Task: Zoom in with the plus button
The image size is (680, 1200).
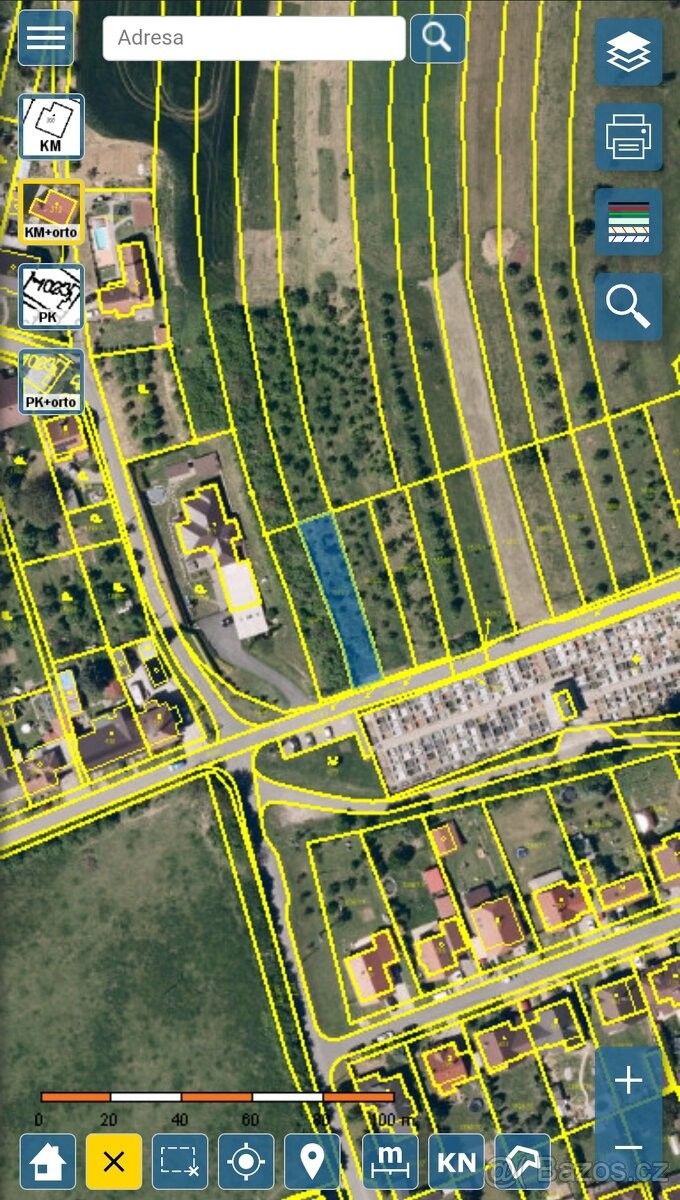Action: (628, 1080)
